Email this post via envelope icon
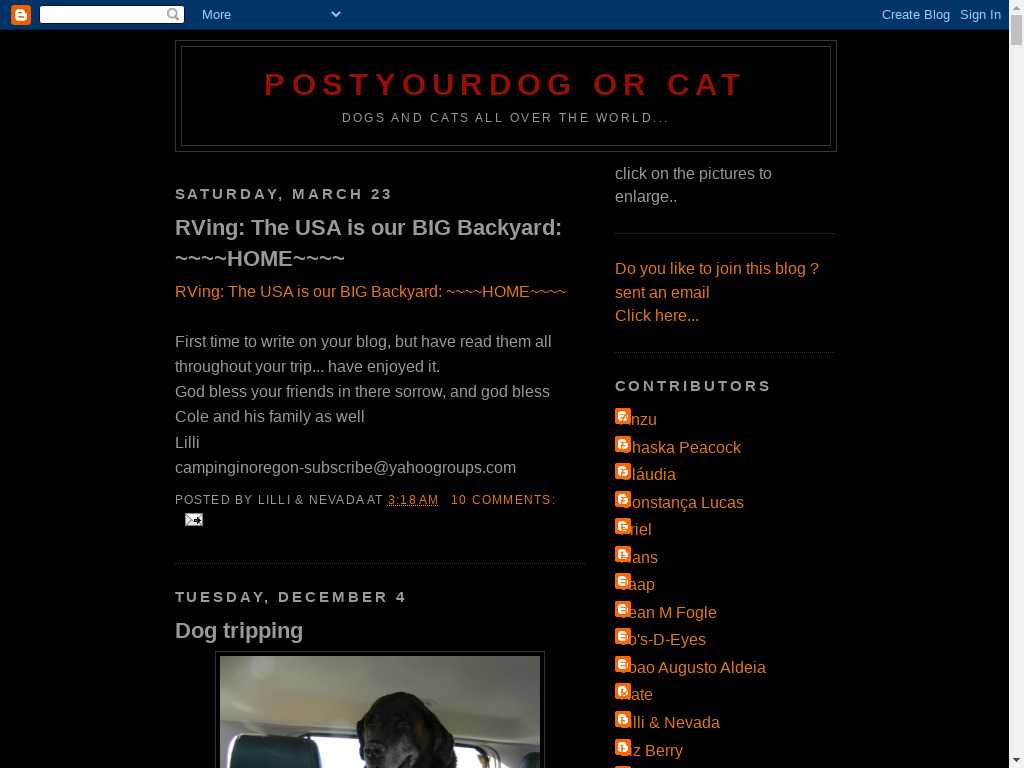 194,519
